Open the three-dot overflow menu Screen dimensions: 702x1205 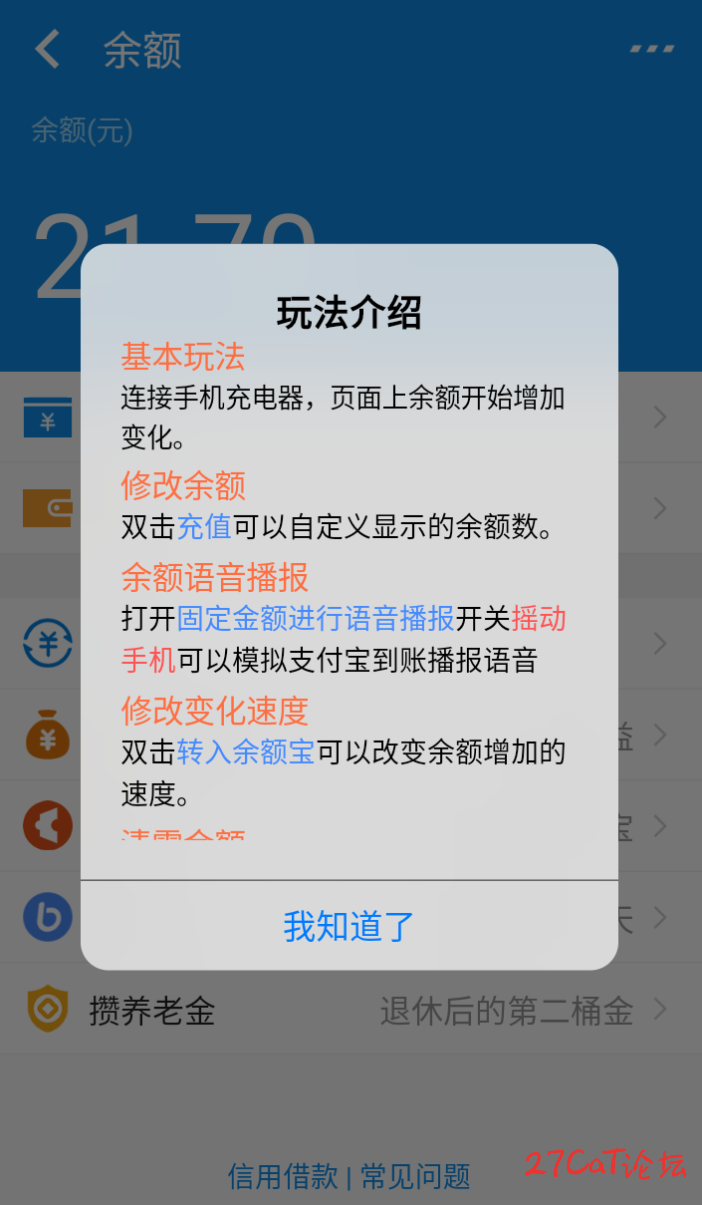[651, 49]
